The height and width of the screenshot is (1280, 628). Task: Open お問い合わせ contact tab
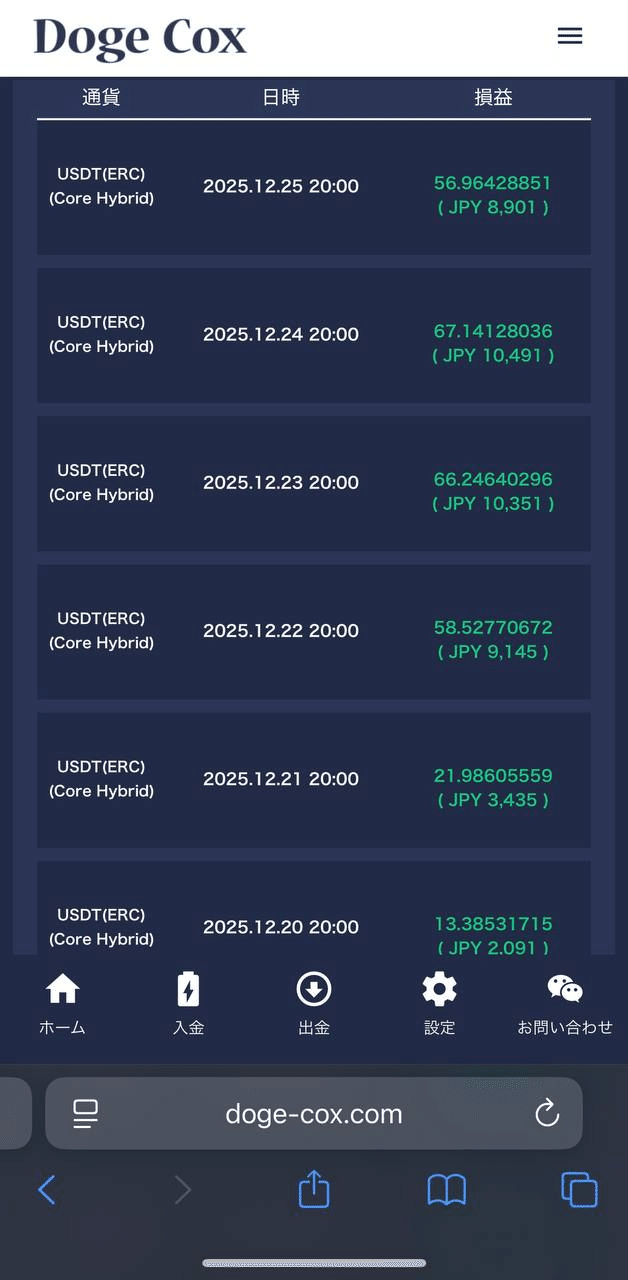click(x=565, y=1004)
